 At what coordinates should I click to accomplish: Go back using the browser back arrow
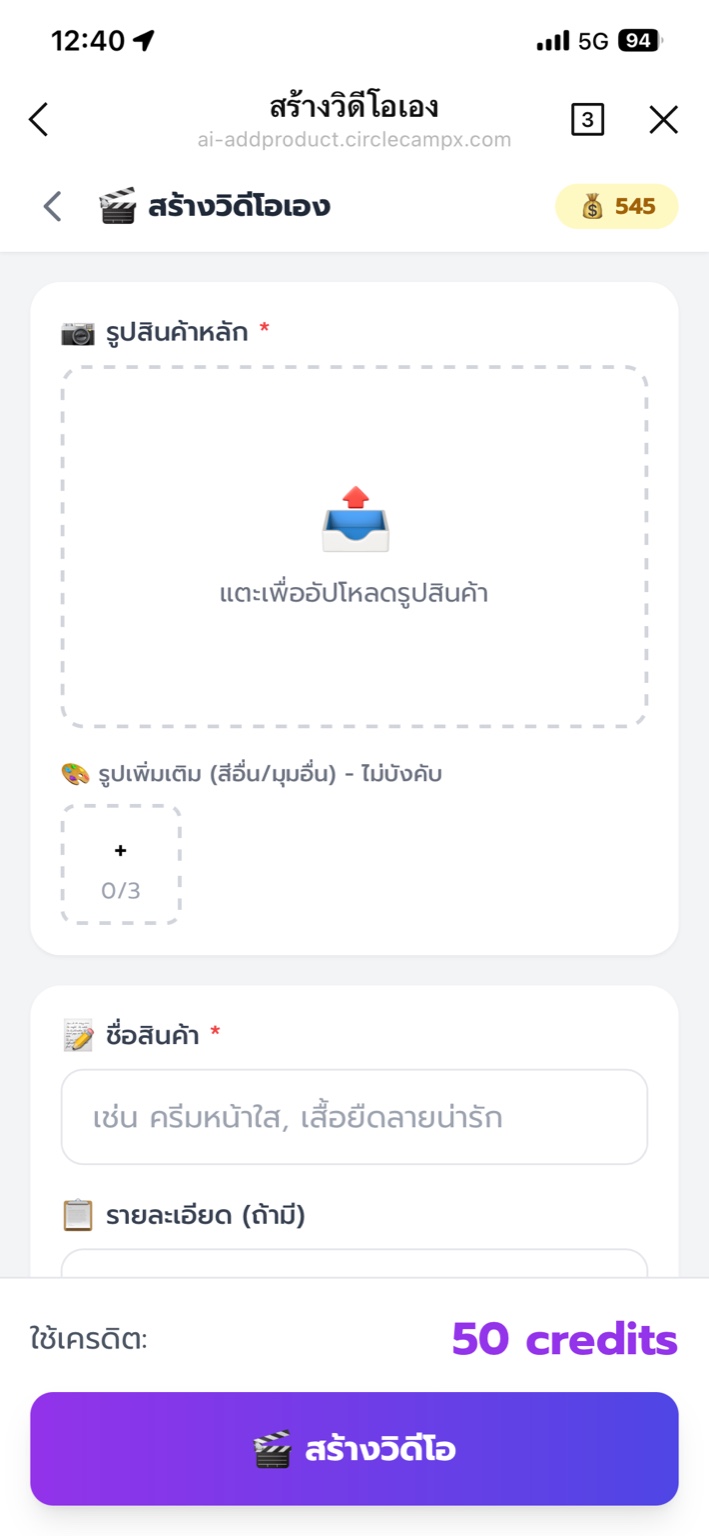38,120
